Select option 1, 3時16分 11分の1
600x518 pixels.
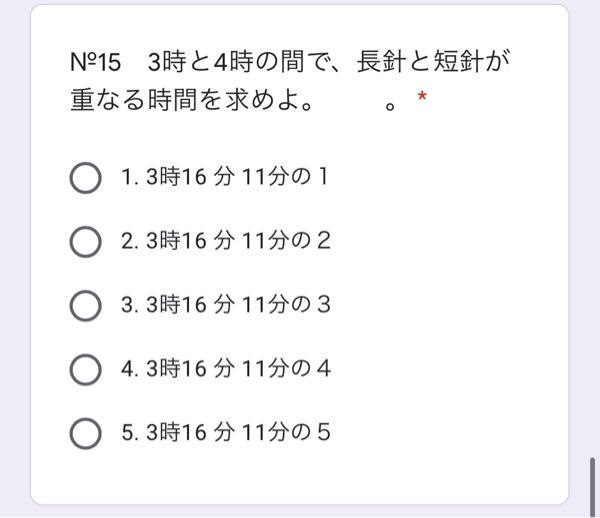[87, 178]
